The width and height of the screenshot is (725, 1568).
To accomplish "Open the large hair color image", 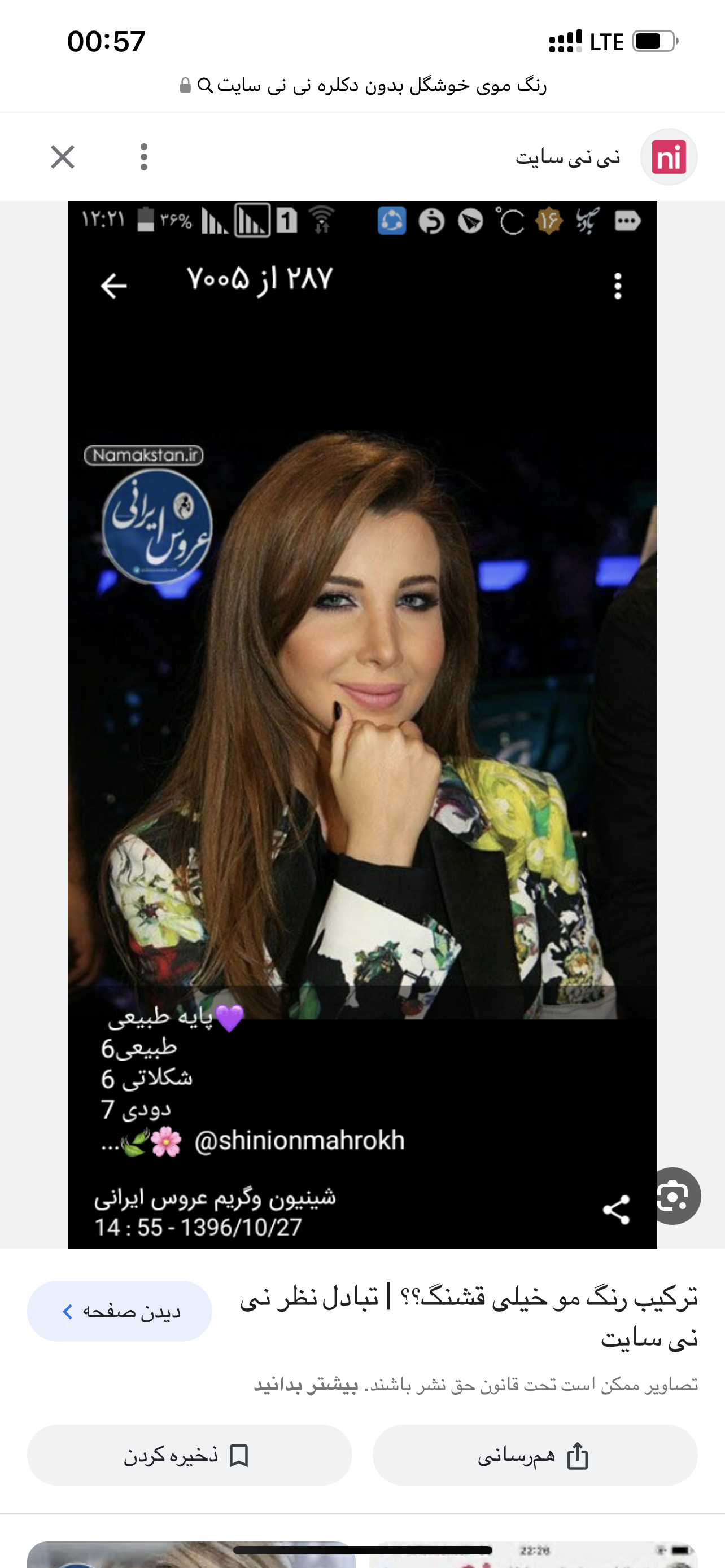I will coord(362,724).
